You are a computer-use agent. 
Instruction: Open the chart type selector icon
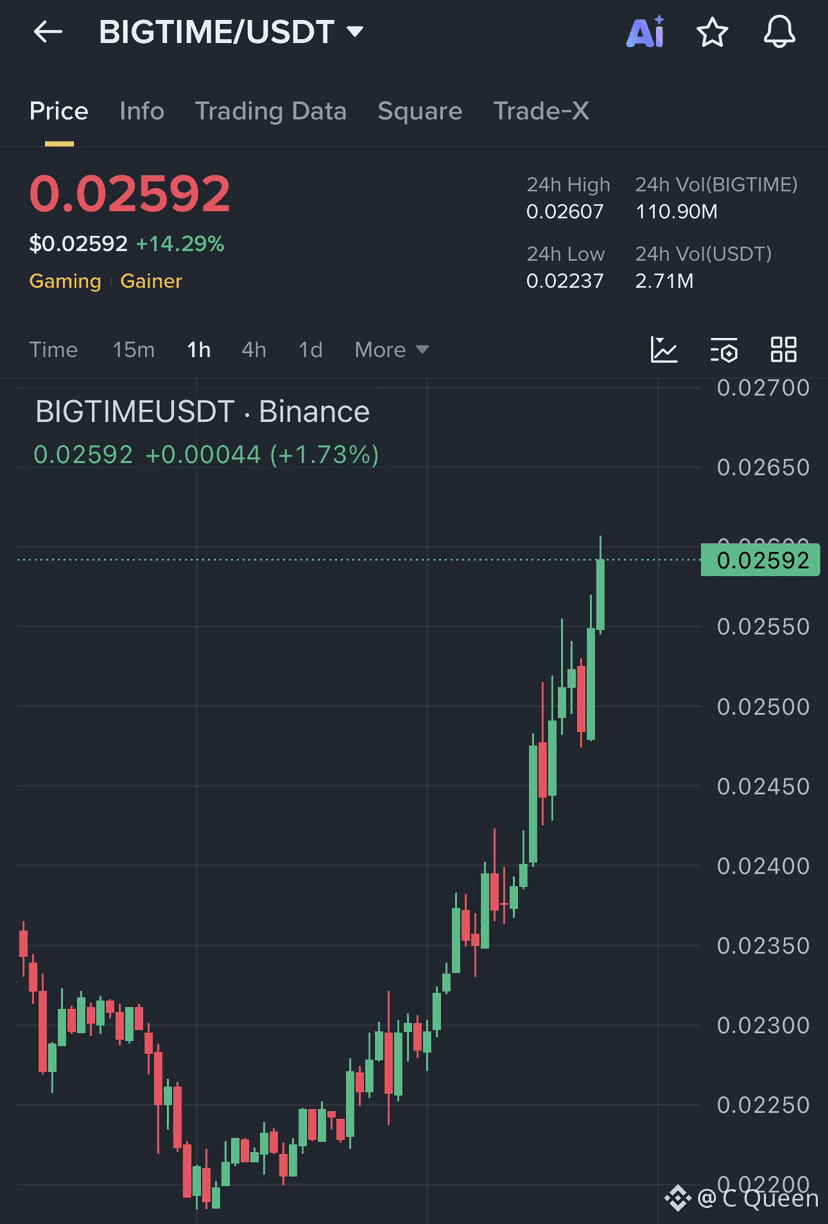coord(664,350)
